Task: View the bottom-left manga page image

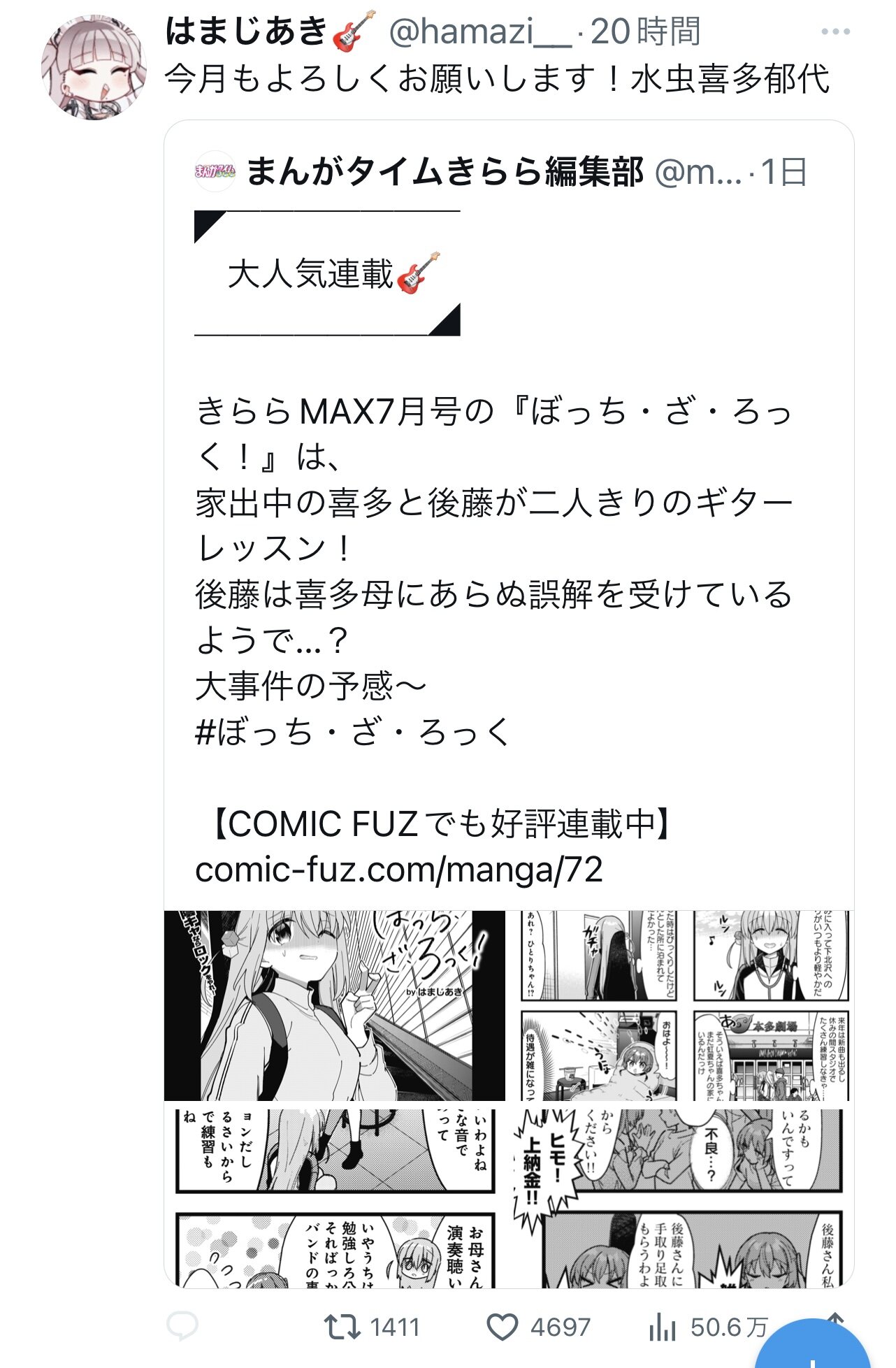Action: (x=334, y=1197)
